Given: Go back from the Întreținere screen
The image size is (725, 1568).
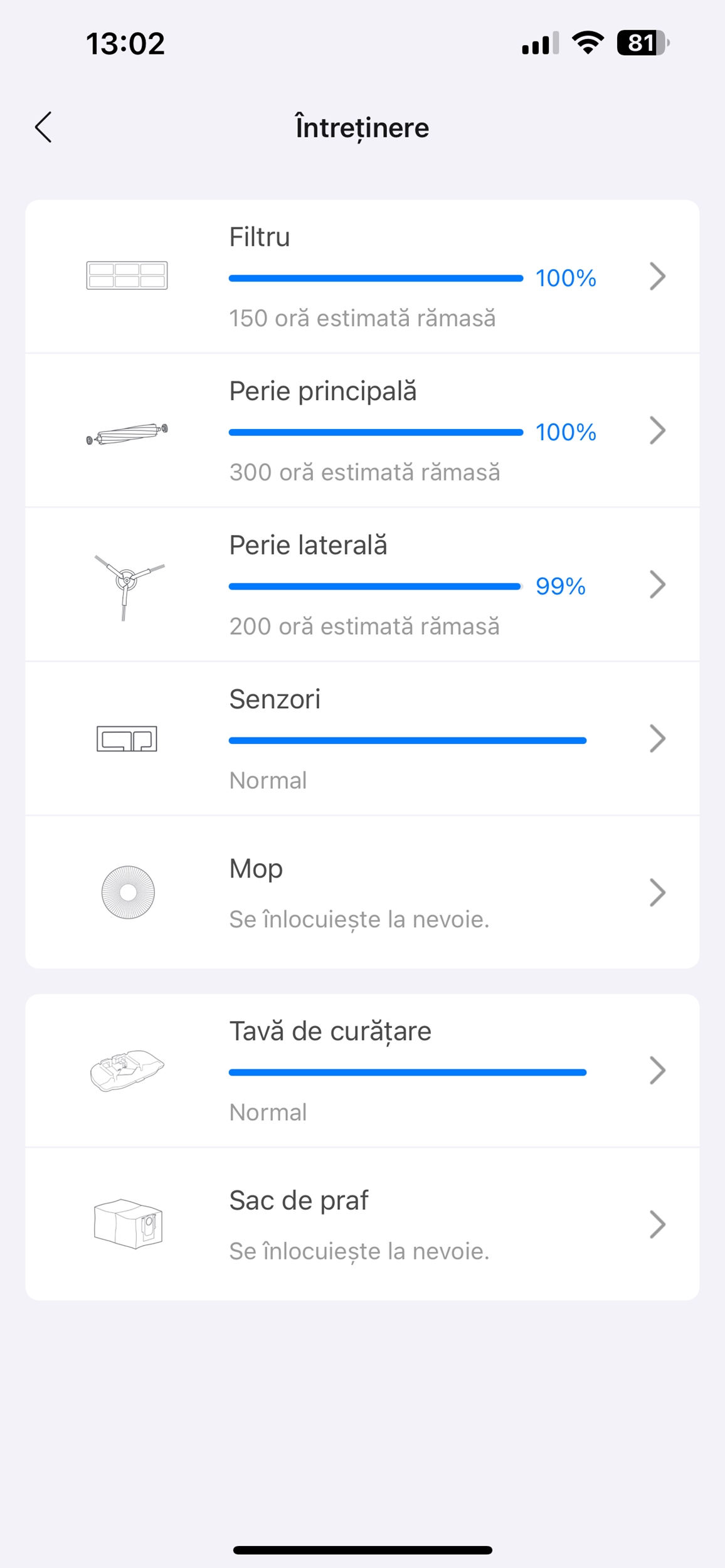Looking at the screenshot, I should click(43, 128).
